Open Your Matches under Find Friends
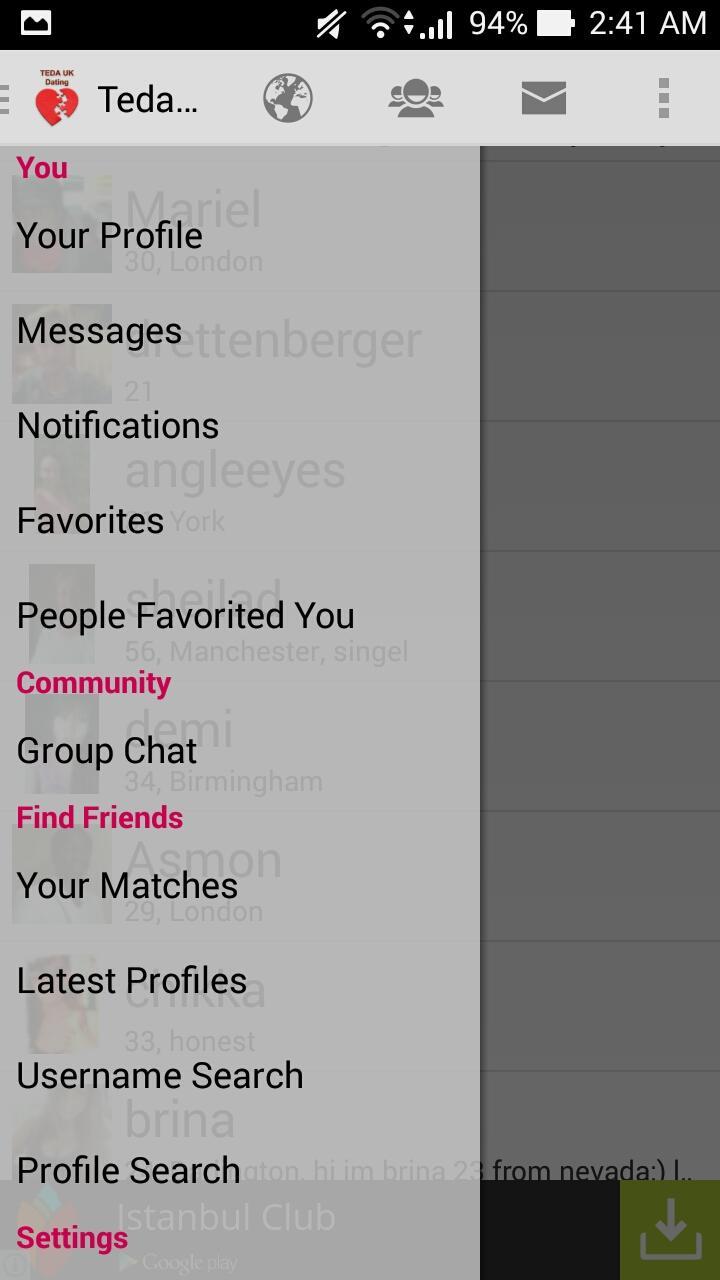The image size is (720, 1280). point(127,885)
